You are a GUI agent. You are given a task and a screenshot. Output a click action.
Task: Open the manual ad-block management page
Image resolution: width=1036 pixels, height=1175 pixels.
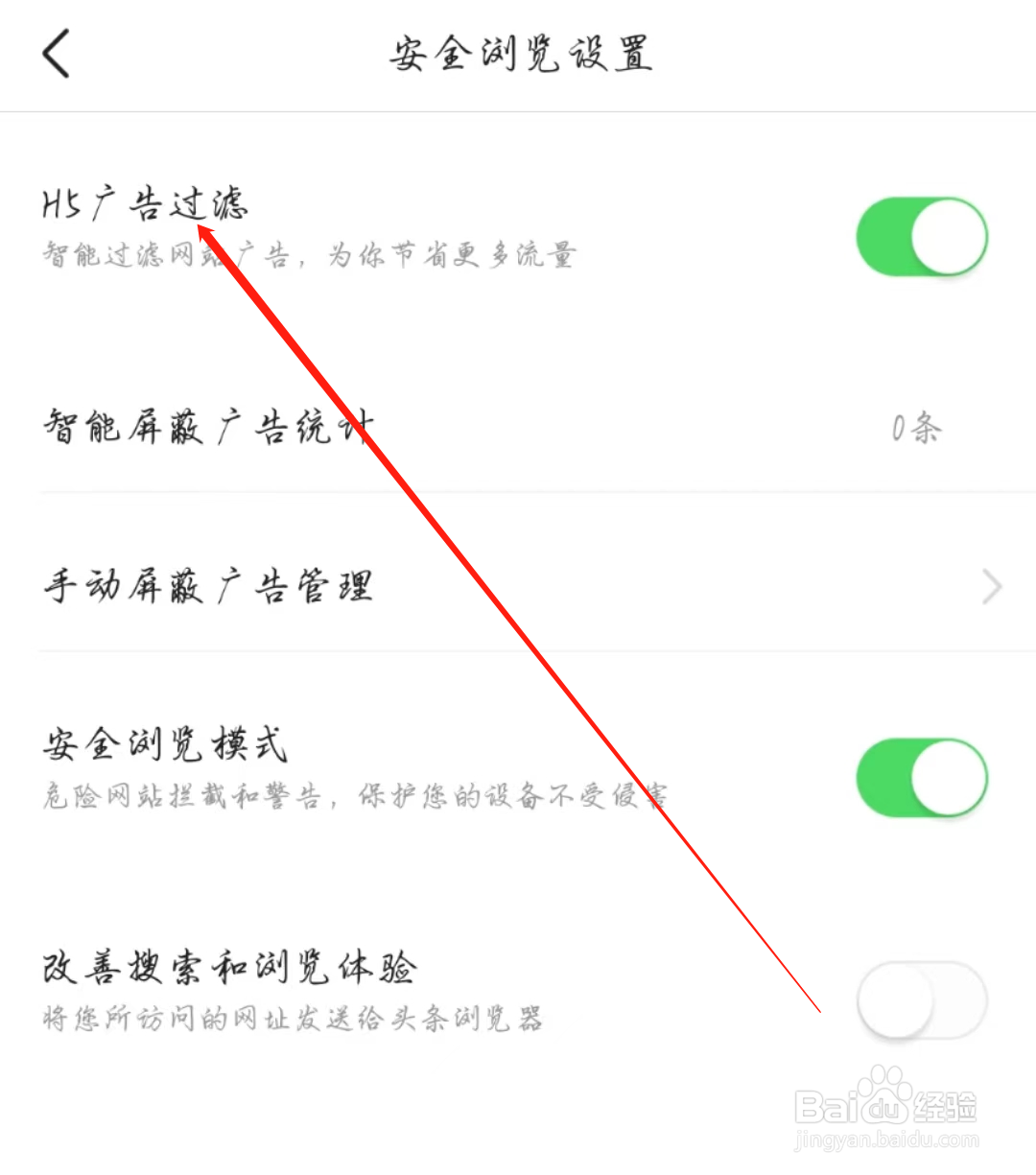tap(518, 587)
